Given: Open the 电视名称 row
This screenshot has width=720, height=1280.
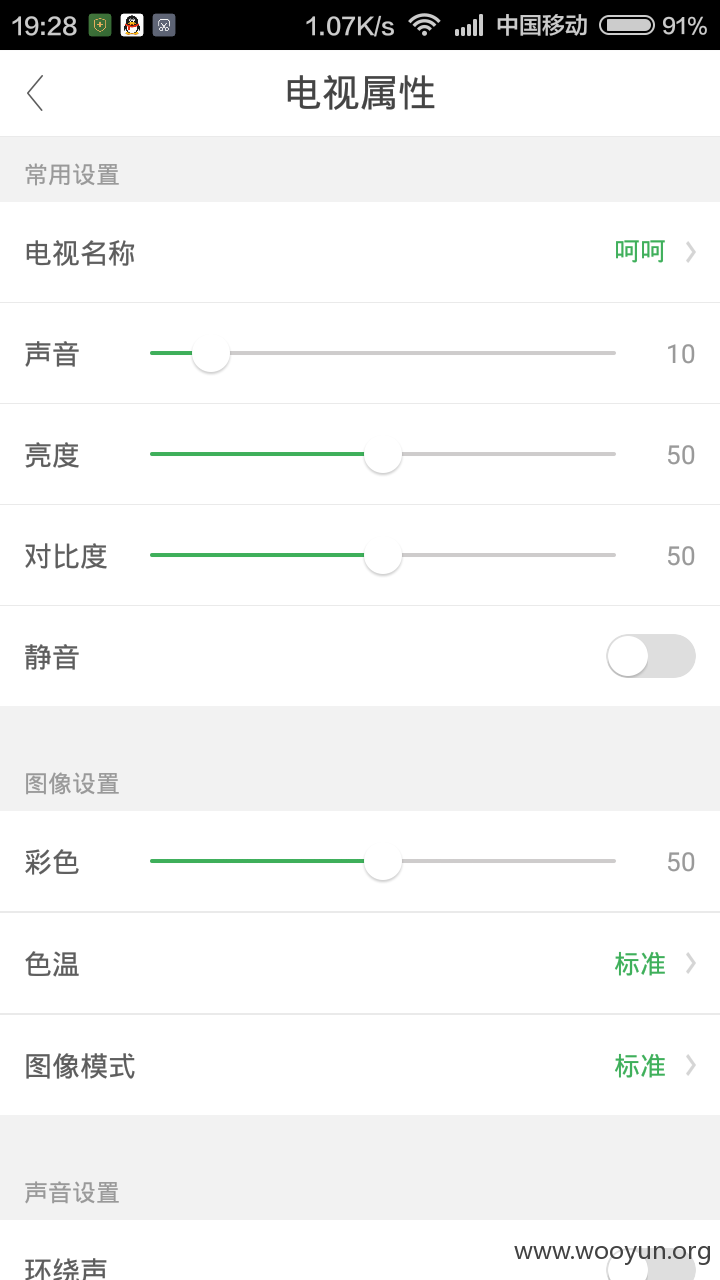Looking at the screenshot, I should [360, 252].
